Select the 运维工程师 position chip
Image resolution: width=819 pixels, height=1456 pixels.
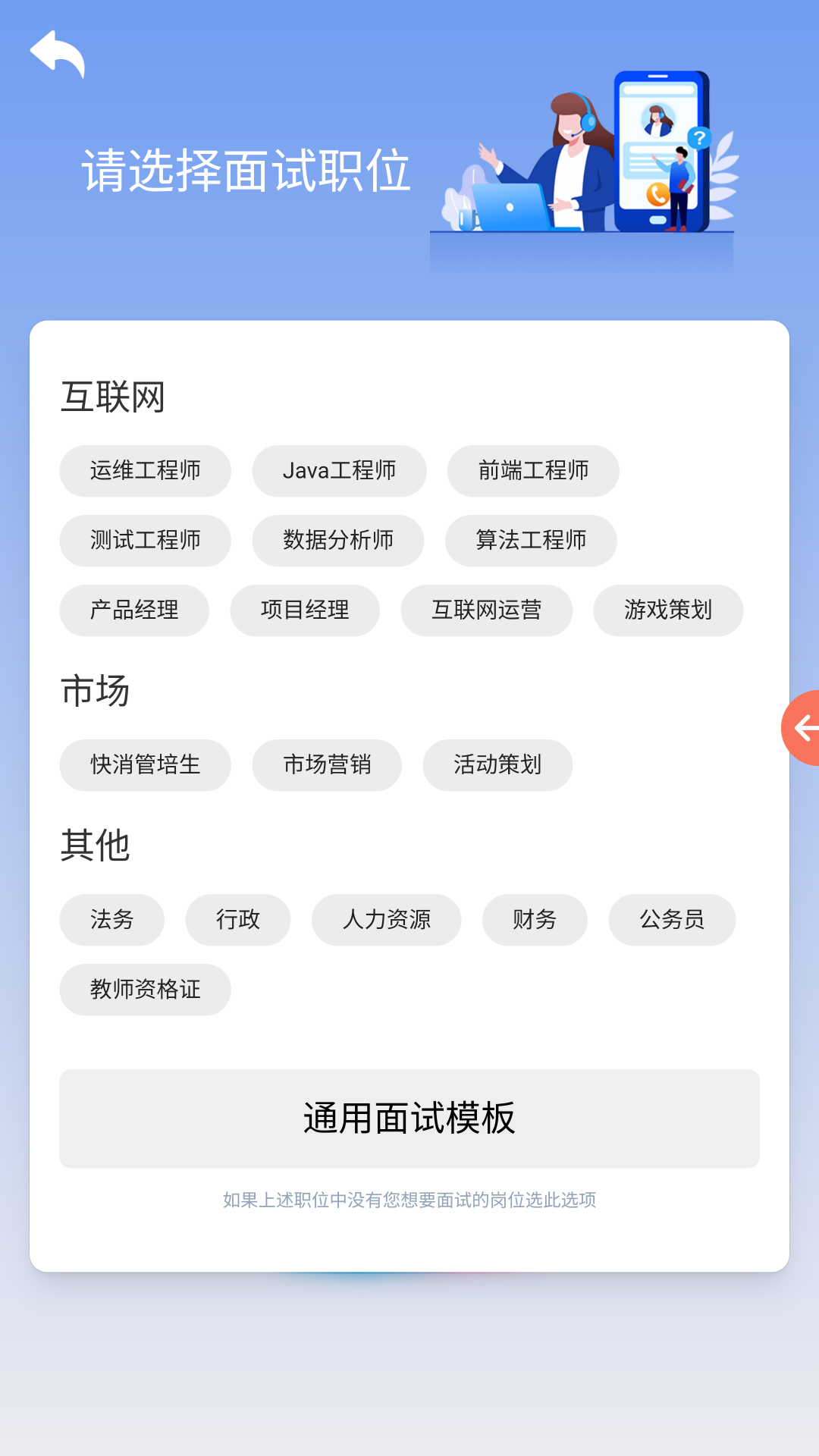coord(146,471)
